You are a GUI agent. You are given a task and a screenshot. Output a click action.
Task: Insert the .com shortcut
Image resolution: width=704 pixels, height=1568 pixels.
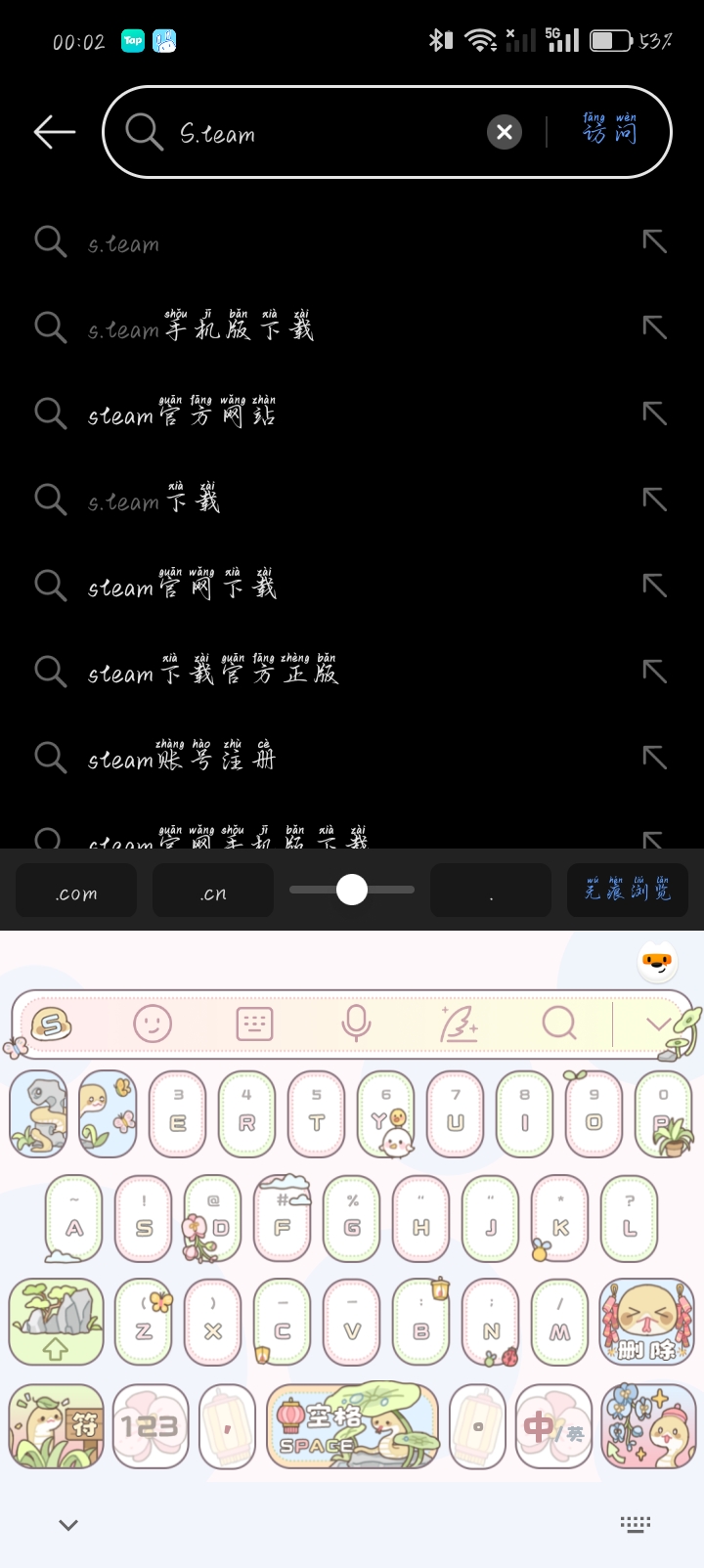(x=76, y=892)
